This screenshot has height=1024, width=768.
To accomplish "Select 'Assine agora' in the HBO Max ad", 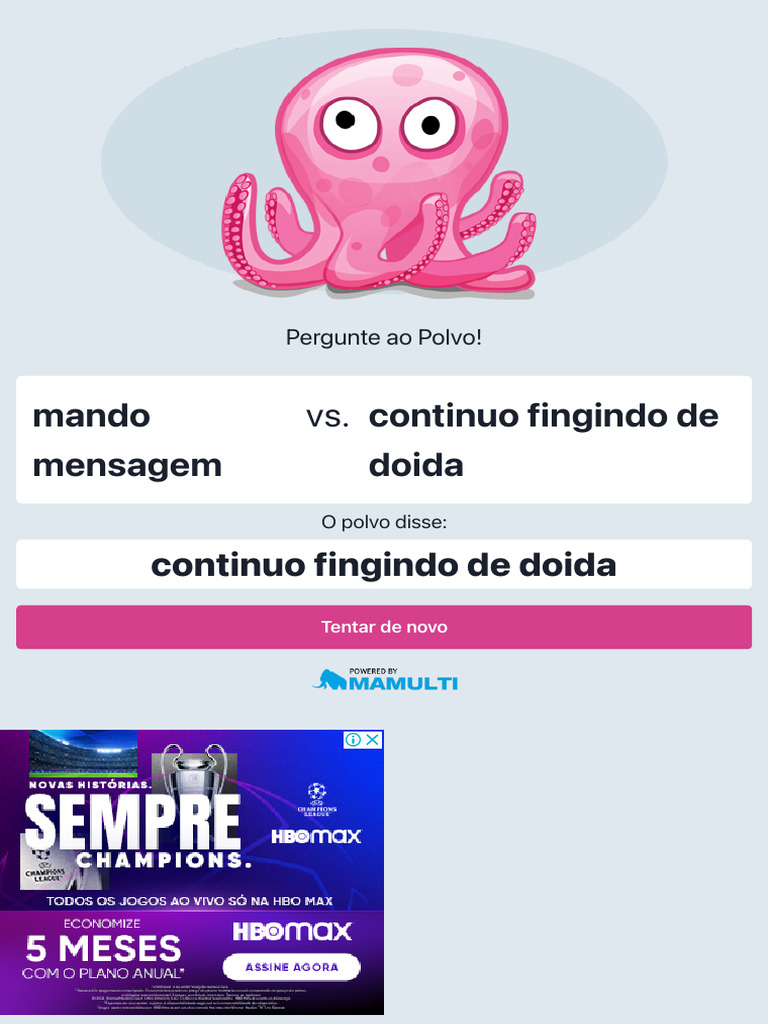I will click(291, 967).
